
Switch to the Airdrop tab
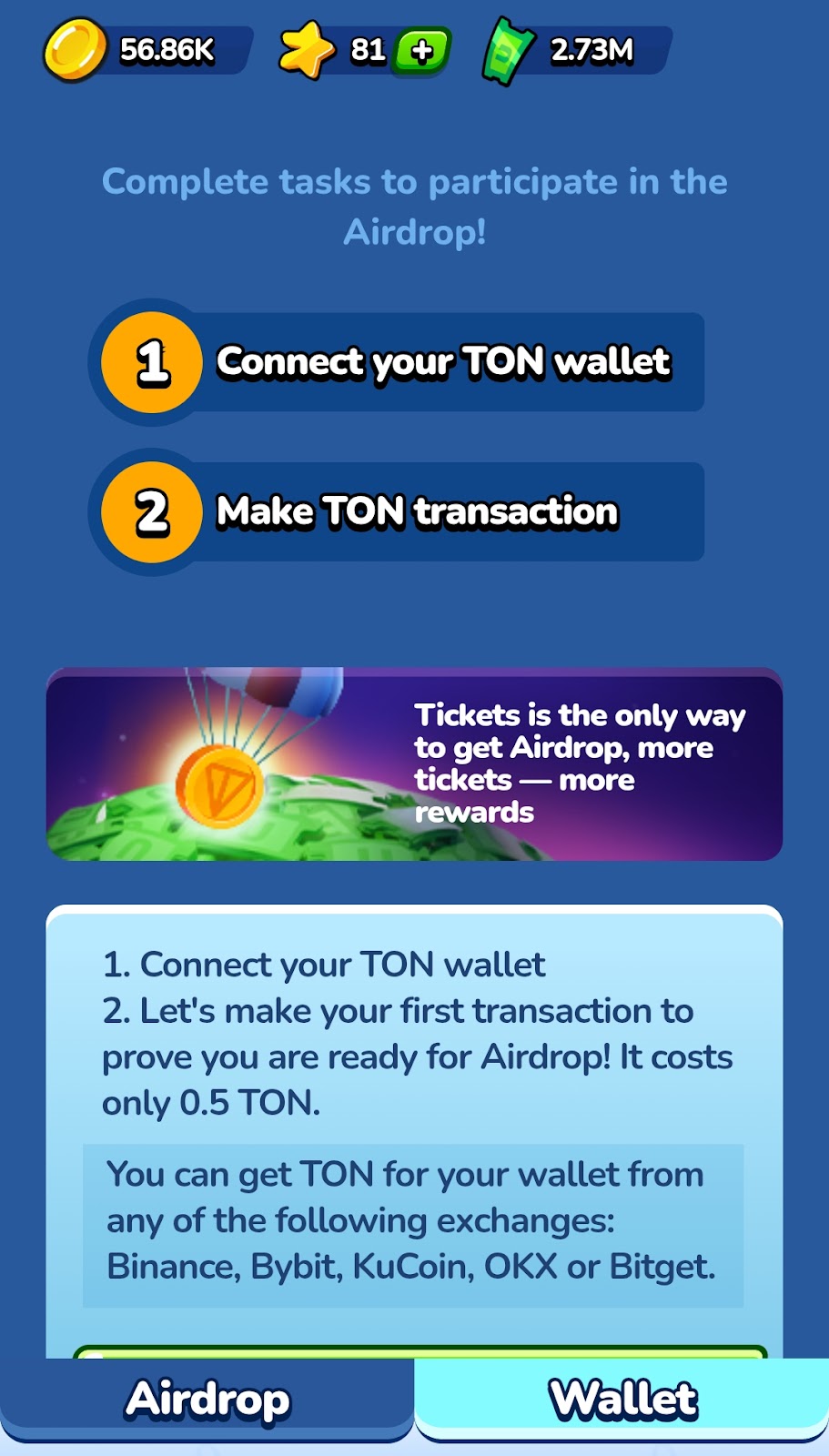click(x=207, y=1400)
